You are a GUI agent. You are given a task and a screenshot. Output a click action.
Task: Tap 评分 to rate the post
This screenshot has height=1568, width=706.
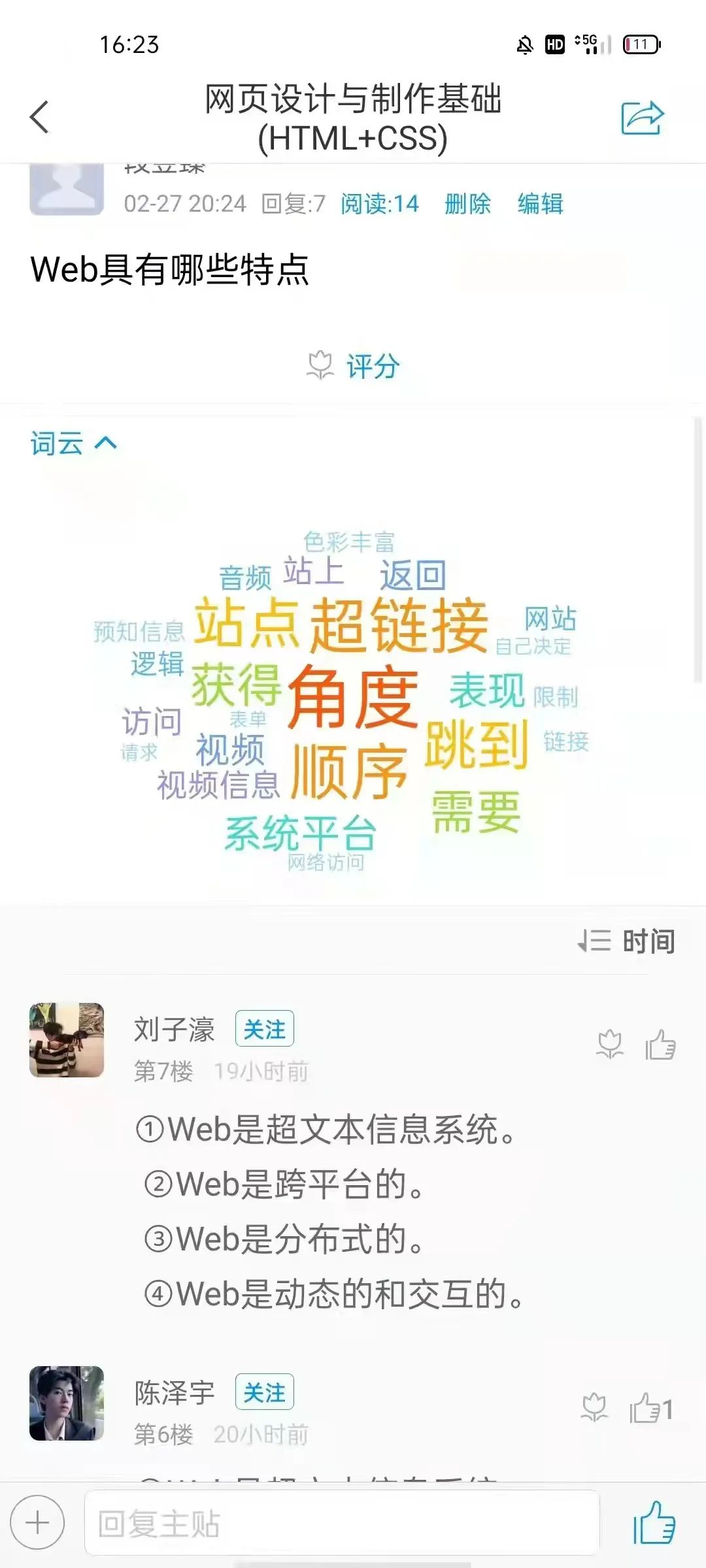point(354,366)
